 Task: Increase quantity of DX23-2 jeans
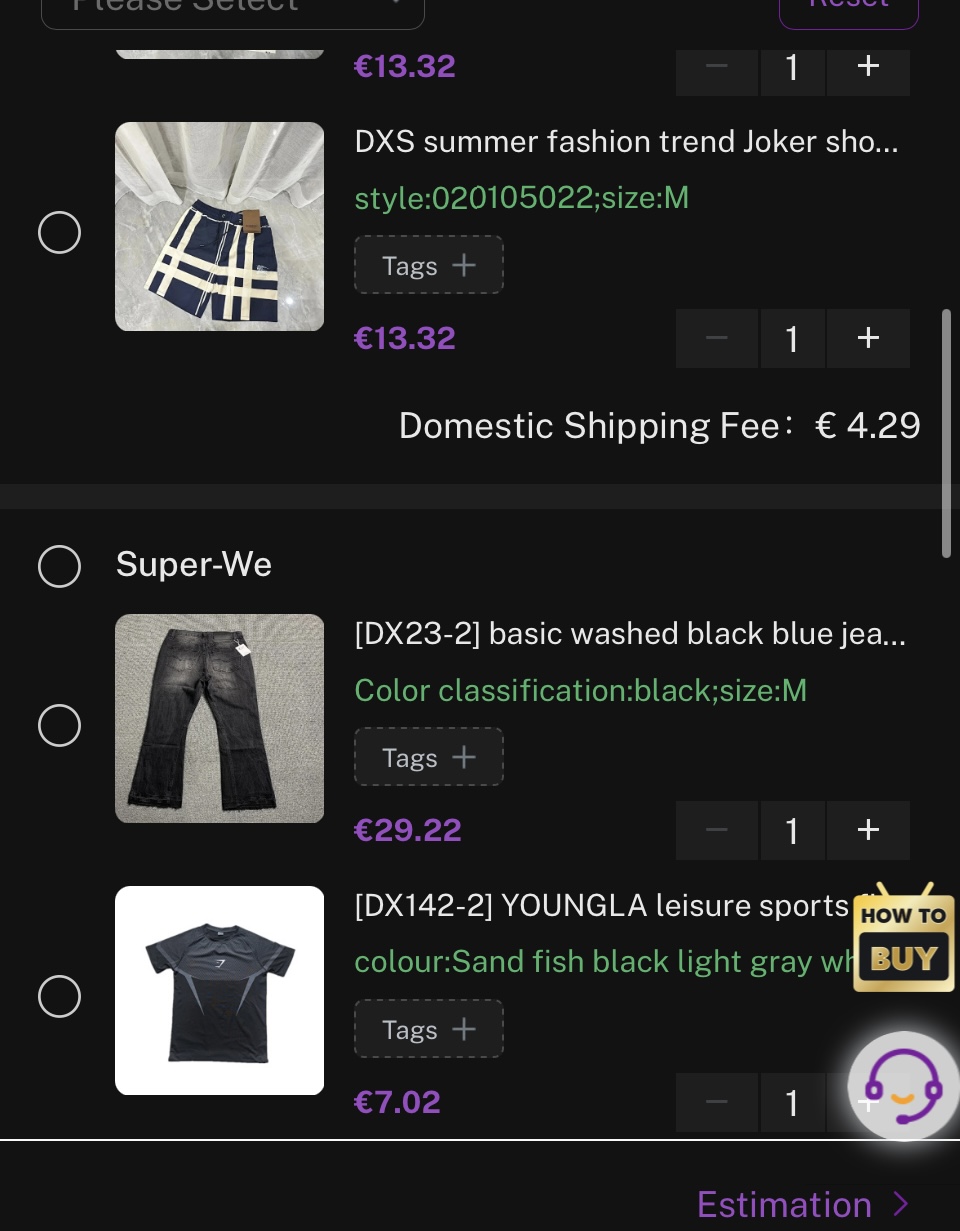(x=868, y=830)
